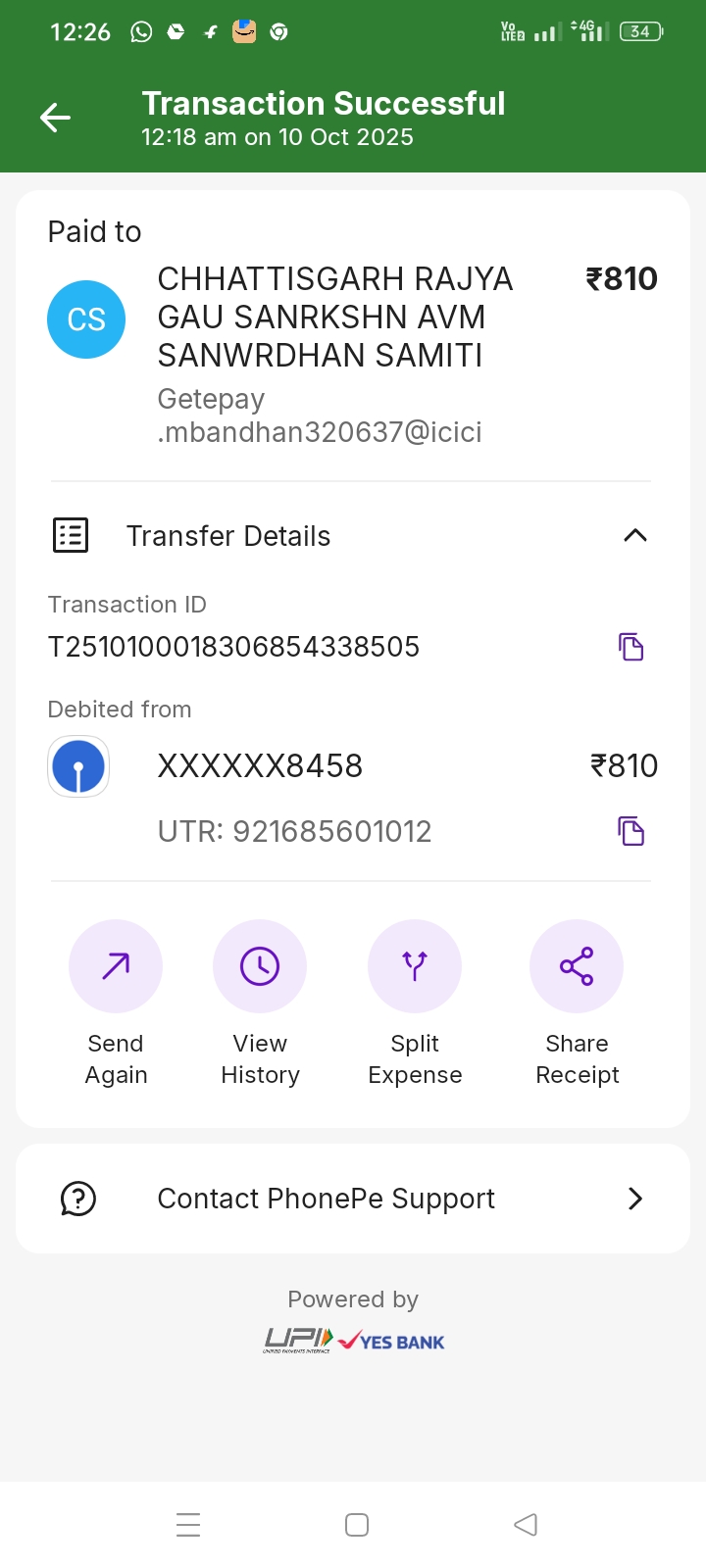This screenshot has height=1568, width=706.
Task: Choose Split Expense
Action: coord(415,966)
